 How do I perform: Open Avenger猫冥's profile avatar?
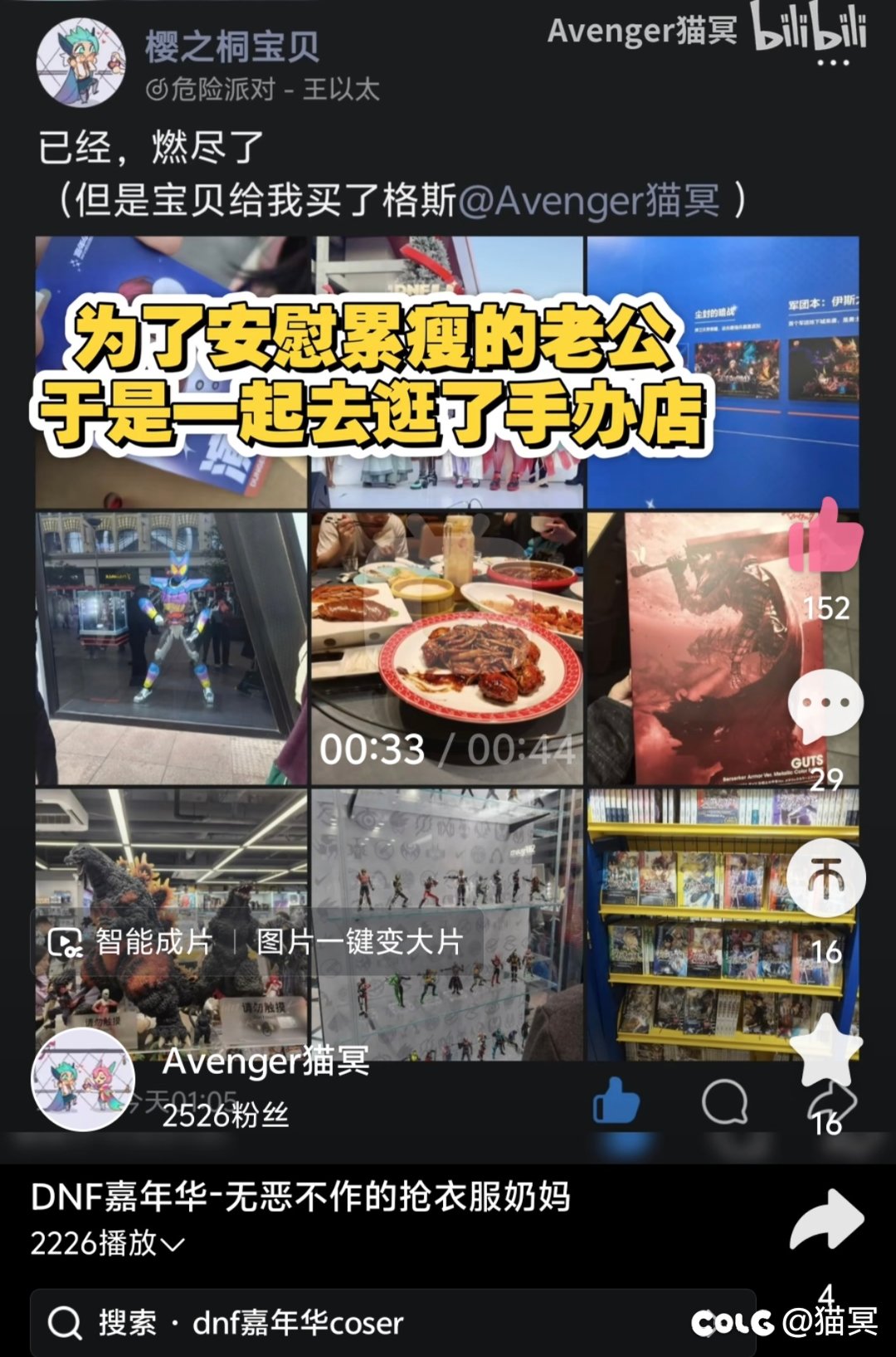(x=83, y=1079)
